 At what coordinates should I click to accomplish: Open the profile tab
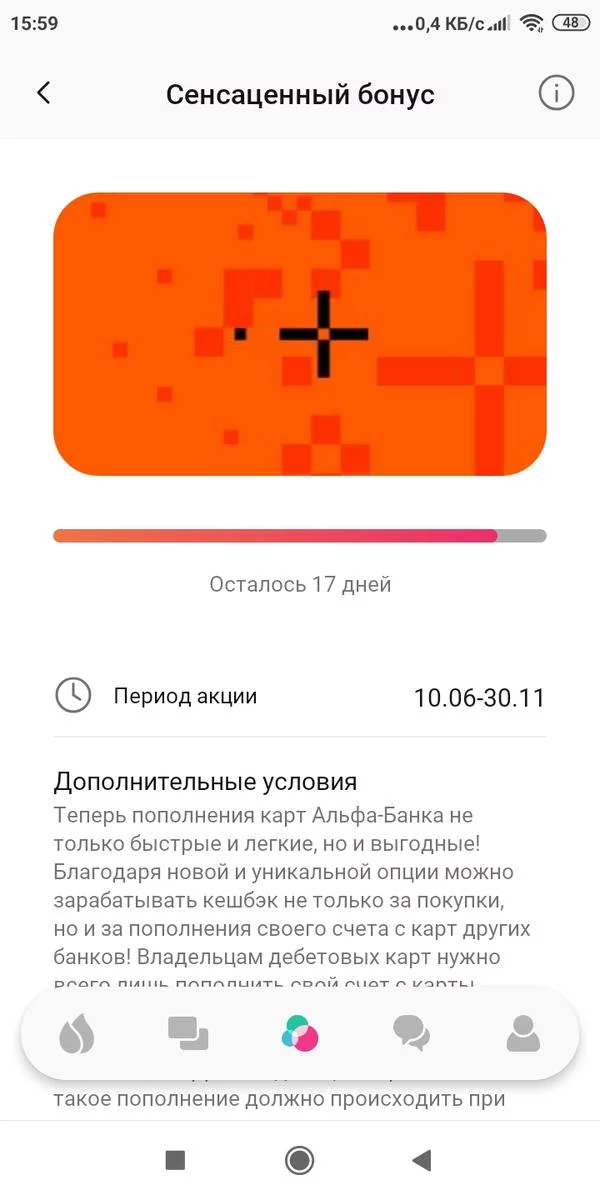(x=522, y=1034)
